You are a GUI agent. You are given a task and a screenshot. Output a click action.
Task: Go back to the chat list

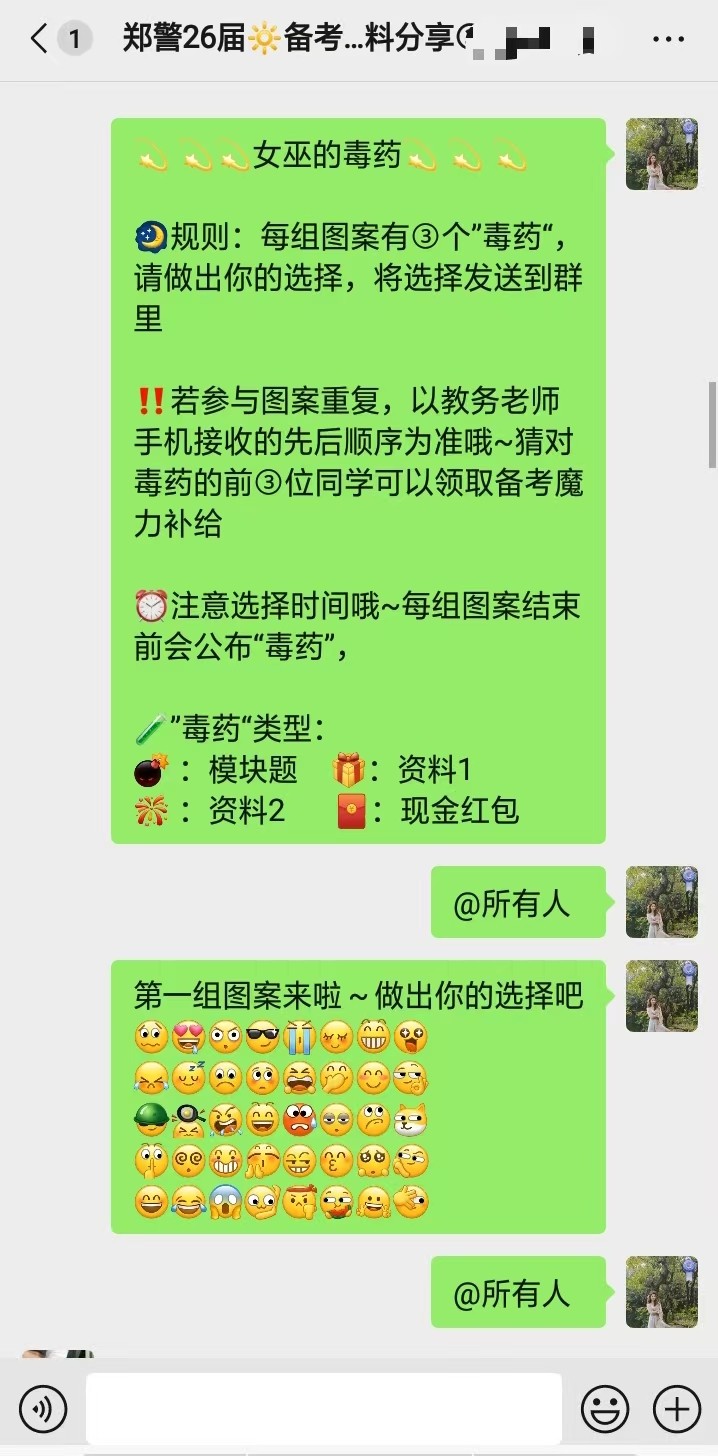[40, 40]
